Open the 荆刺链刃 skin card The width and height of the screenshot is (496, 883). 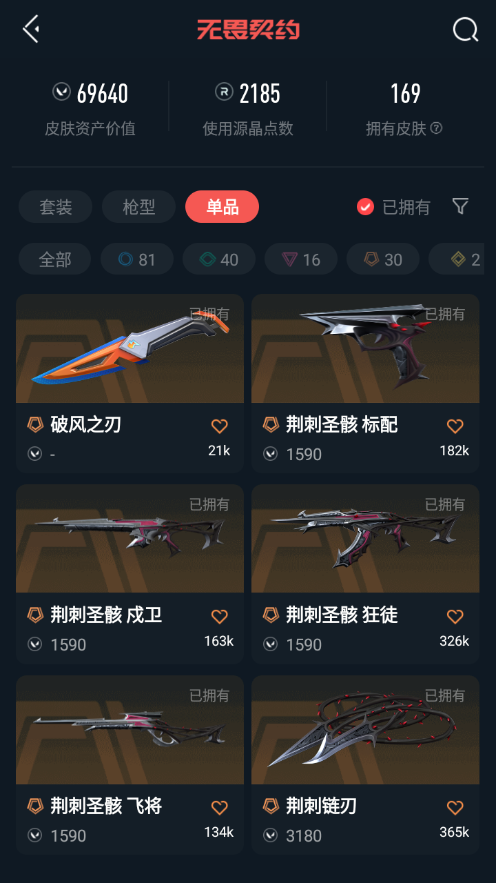(x=365, y=765)
